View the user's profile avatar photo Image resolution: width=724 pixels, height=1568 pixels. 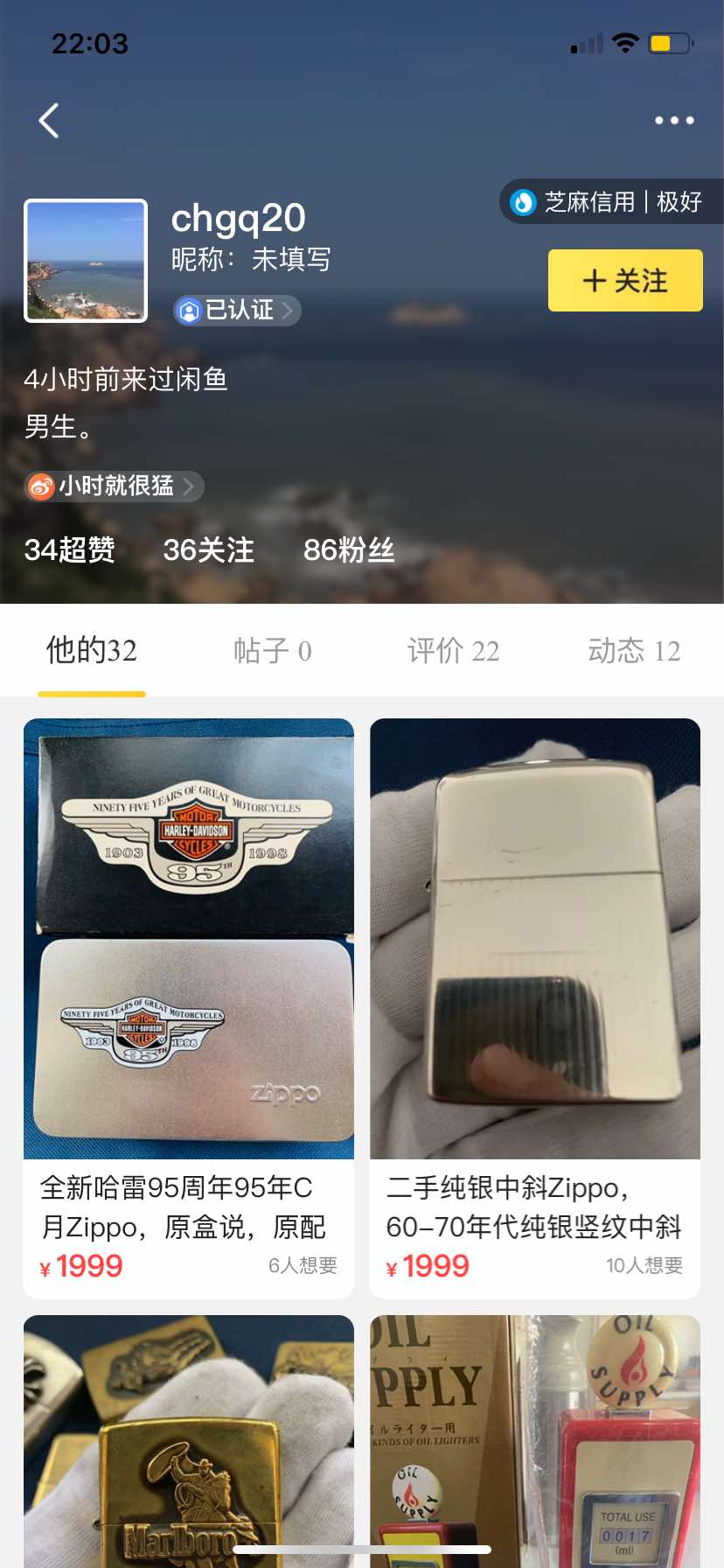(86, 261)
